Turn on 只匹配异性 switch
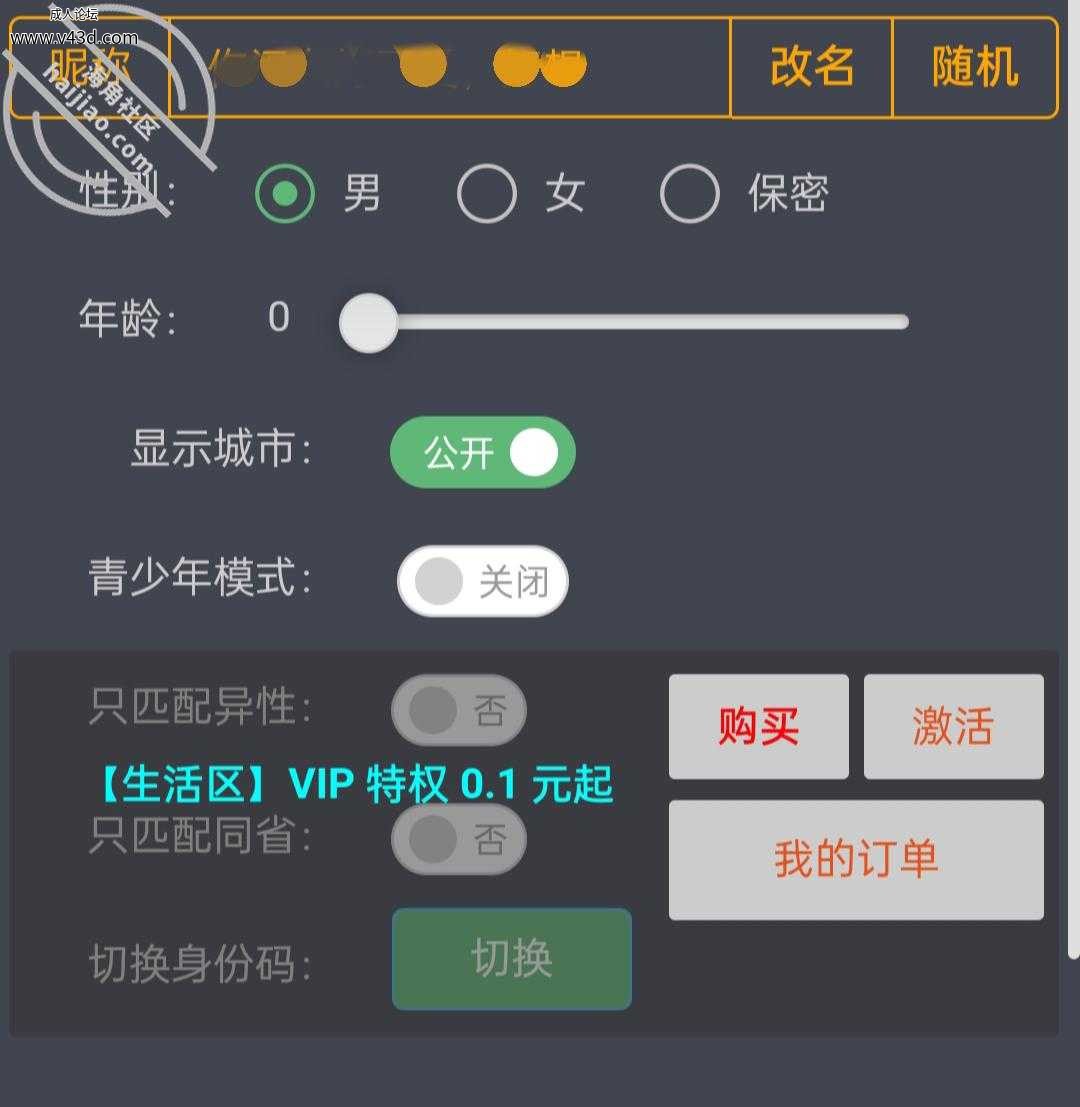Viewport: 1080px width, 1107px height. point(459,711)
